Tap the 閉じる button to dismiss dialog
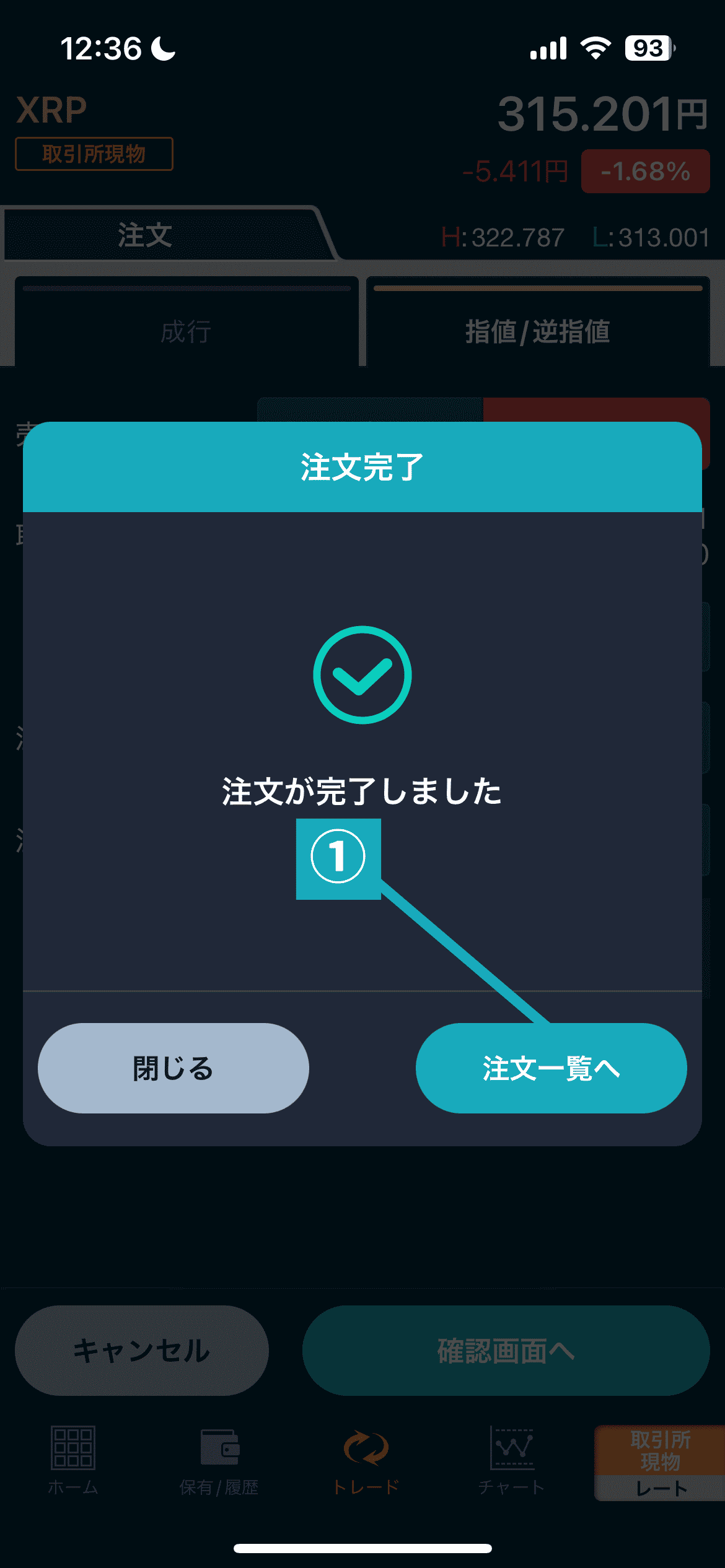This screenshot has width=725, height=1568. 174,1068
